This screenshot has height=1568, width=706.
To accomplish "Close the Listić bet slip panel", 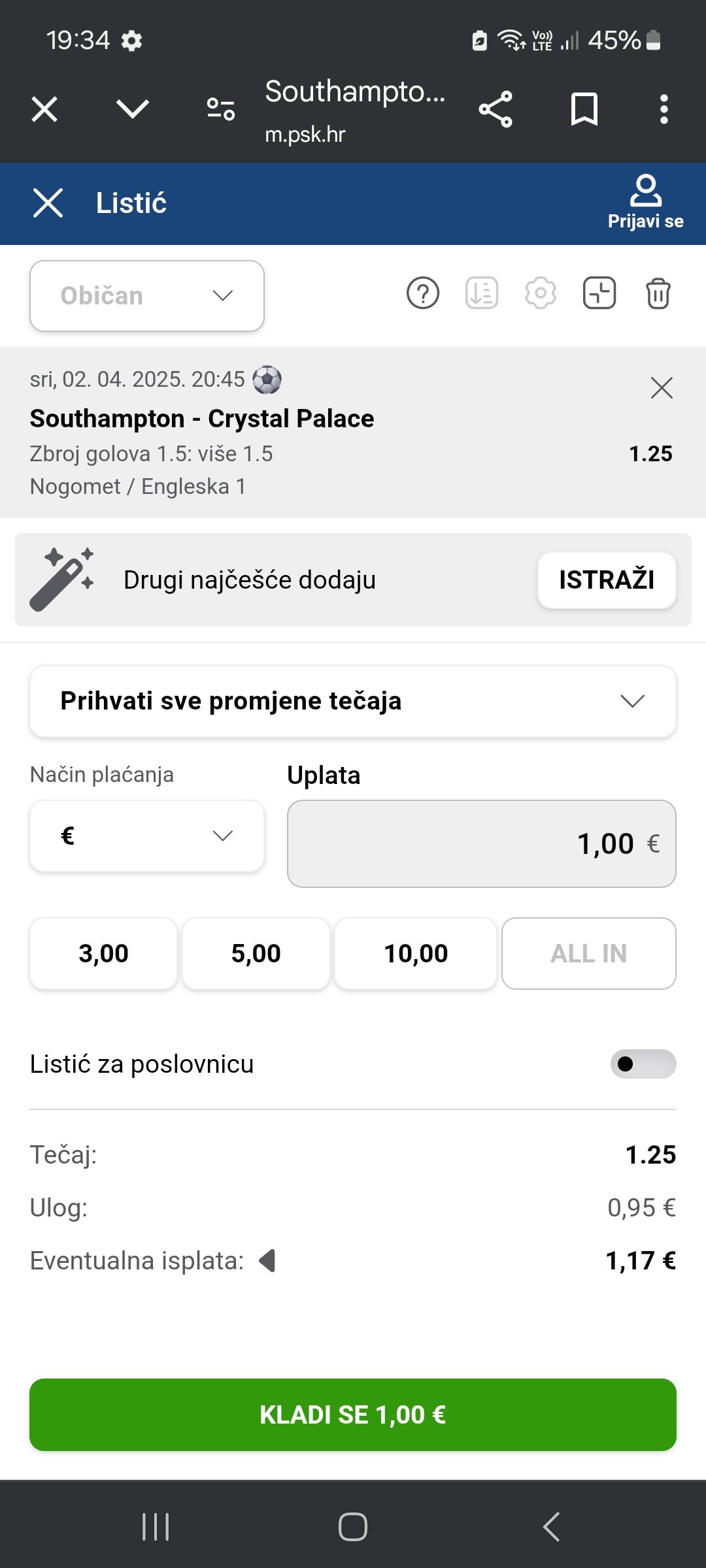I will pos(48,203).
